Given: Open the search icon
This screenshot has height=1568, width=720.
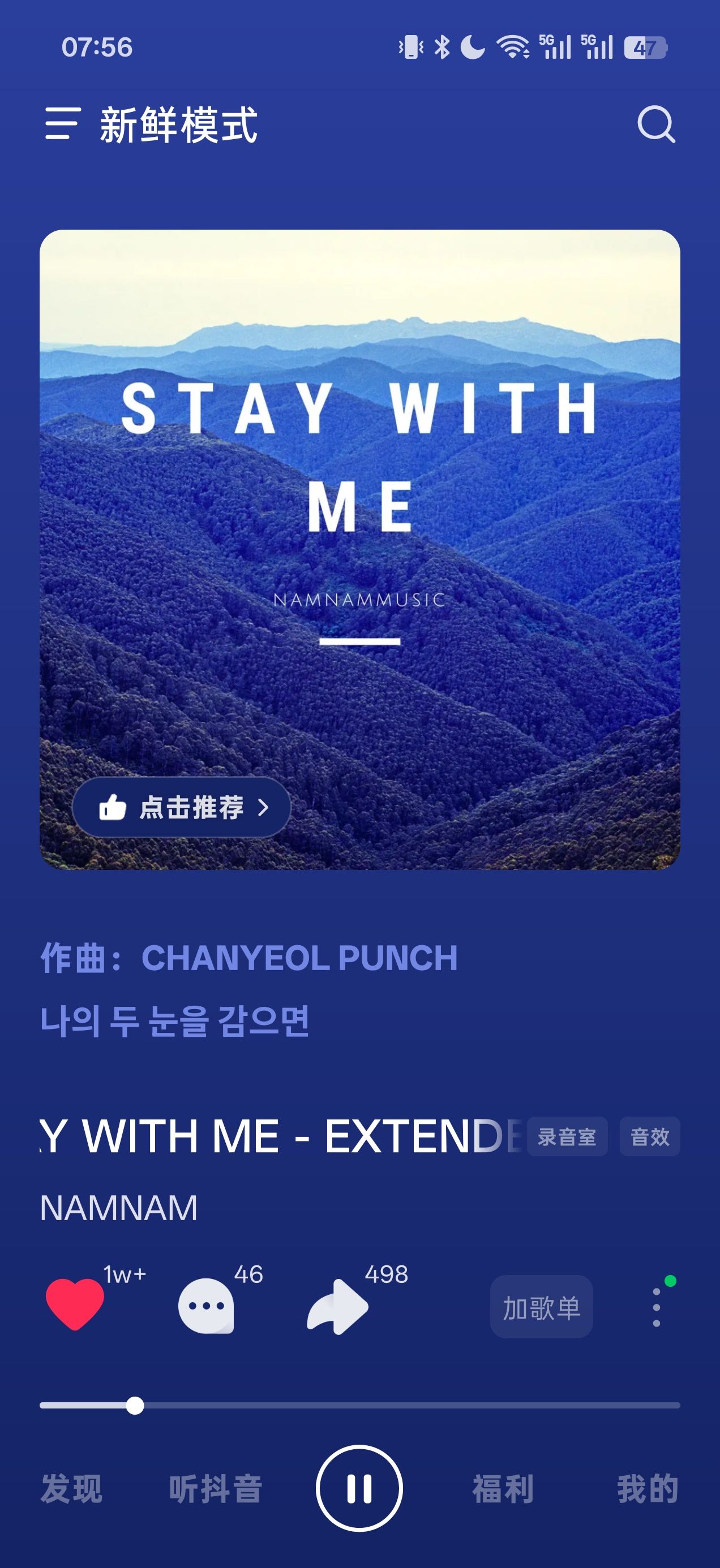Looking at the screenshot, I should [656, 124].
